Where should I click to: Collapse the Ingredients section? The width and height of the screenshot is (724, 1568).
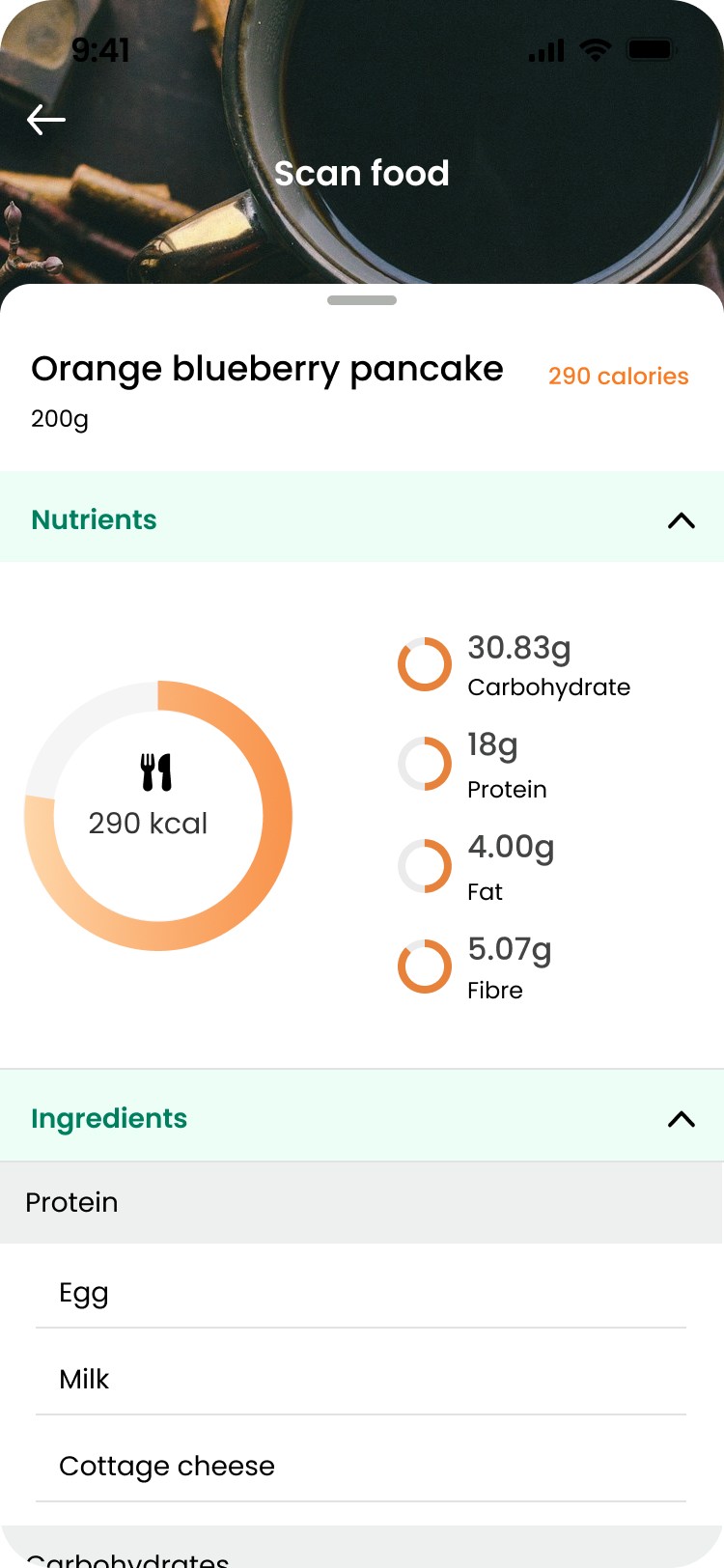[681, 1118]
